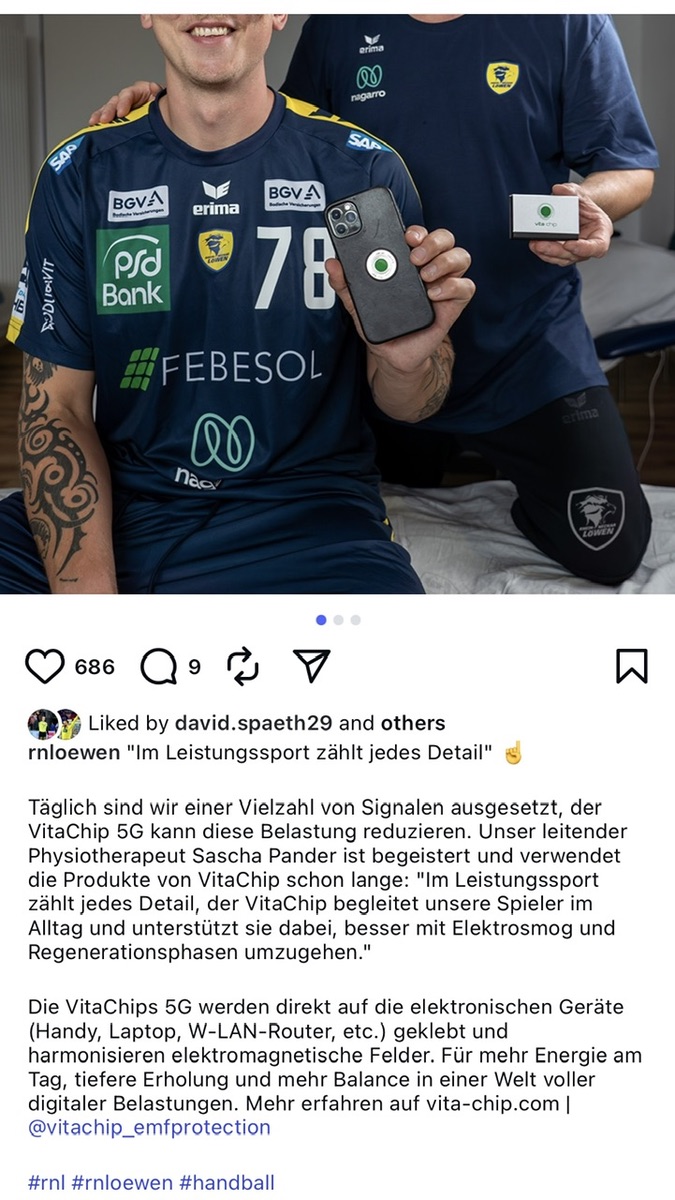Save post with the bookmark icon
Screen dimensions: 675x1200
631,666
